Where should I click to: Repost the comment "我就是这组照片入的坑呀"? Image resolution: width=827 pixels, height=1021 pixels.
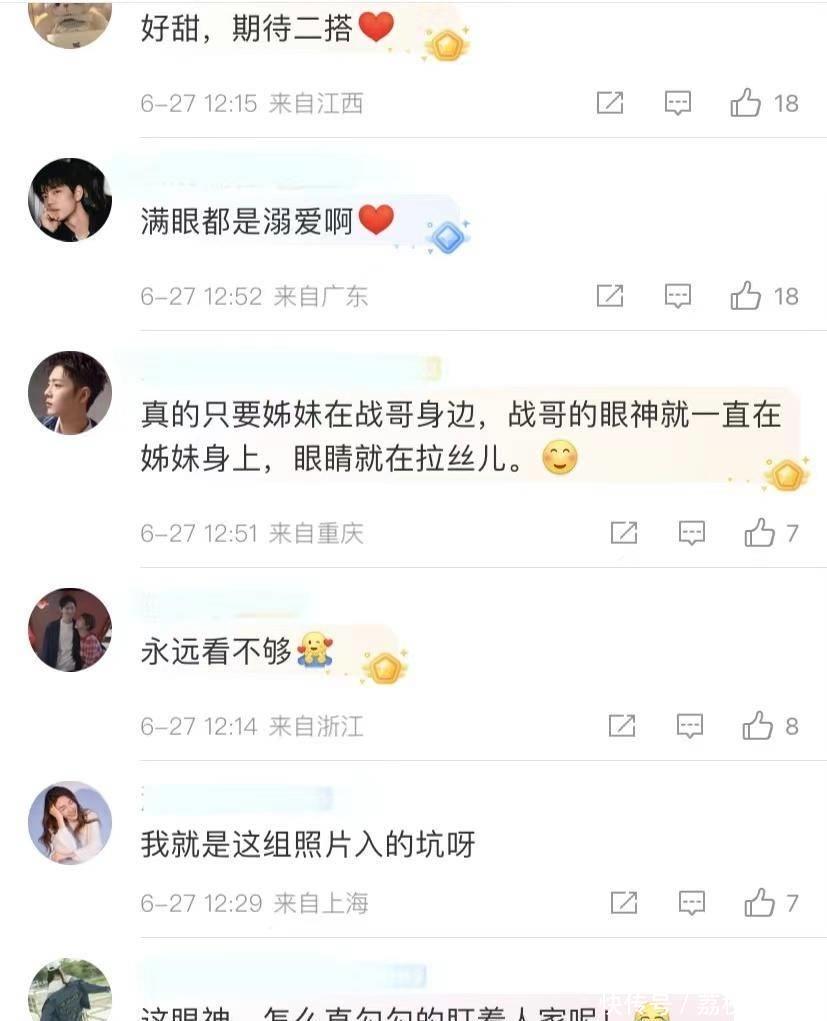coord(624,904)
